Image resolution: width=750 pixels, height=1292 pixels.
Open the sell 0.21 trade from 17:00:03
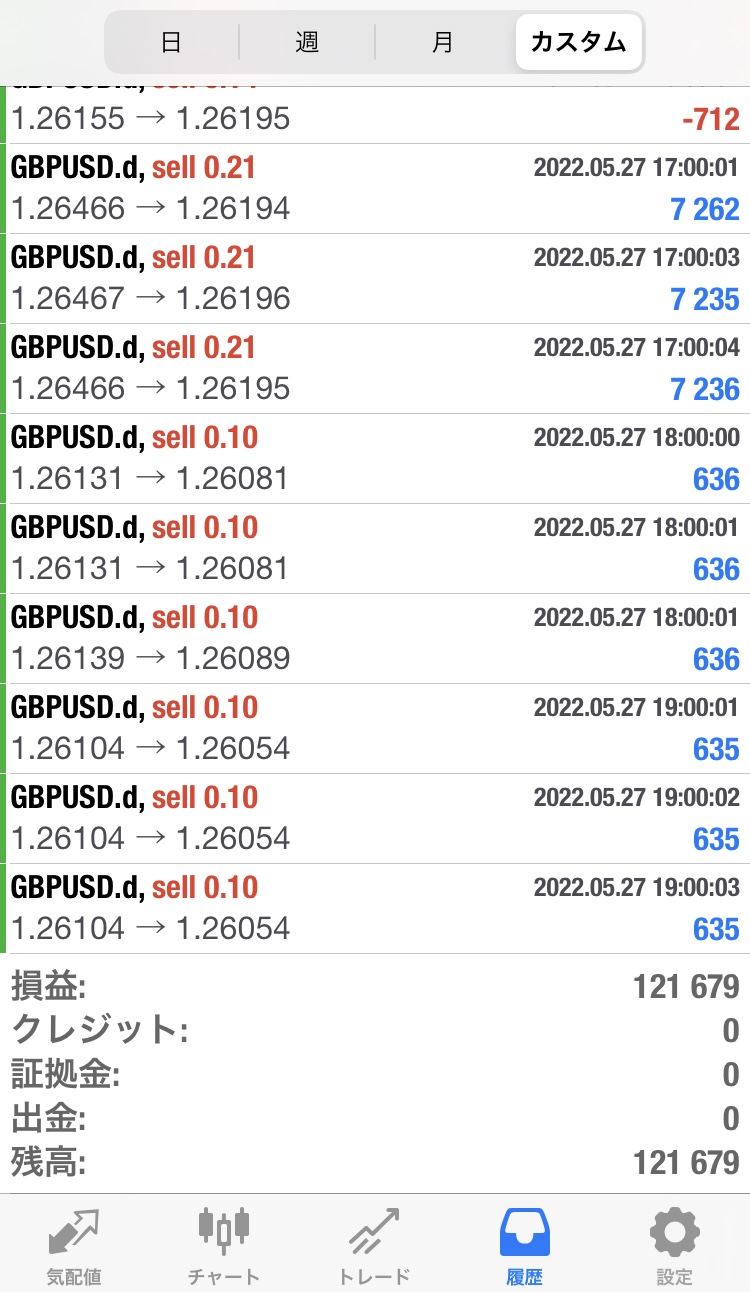(375, 278)
